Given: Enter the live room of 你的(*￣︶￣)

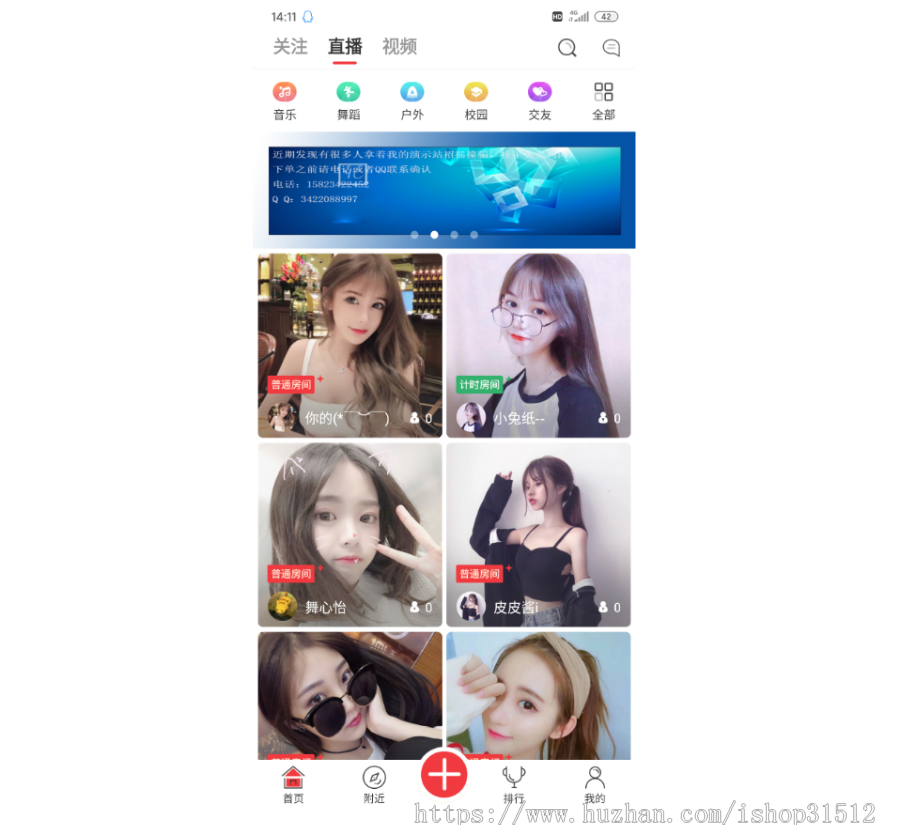Looking at the screenshot, I should click(x=350, y=345).
